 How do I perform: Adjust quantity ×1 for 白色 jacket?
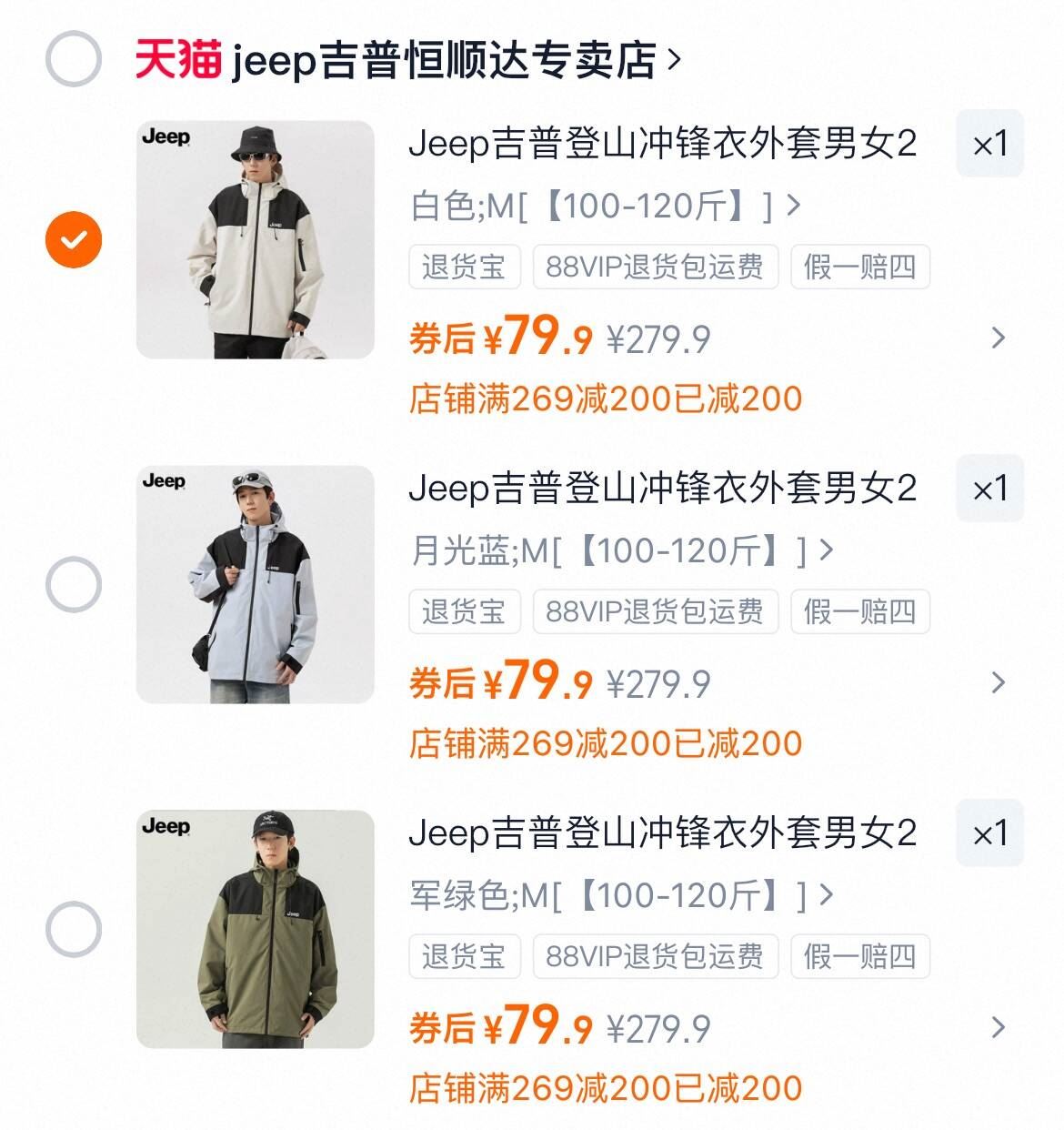point(989,144)
